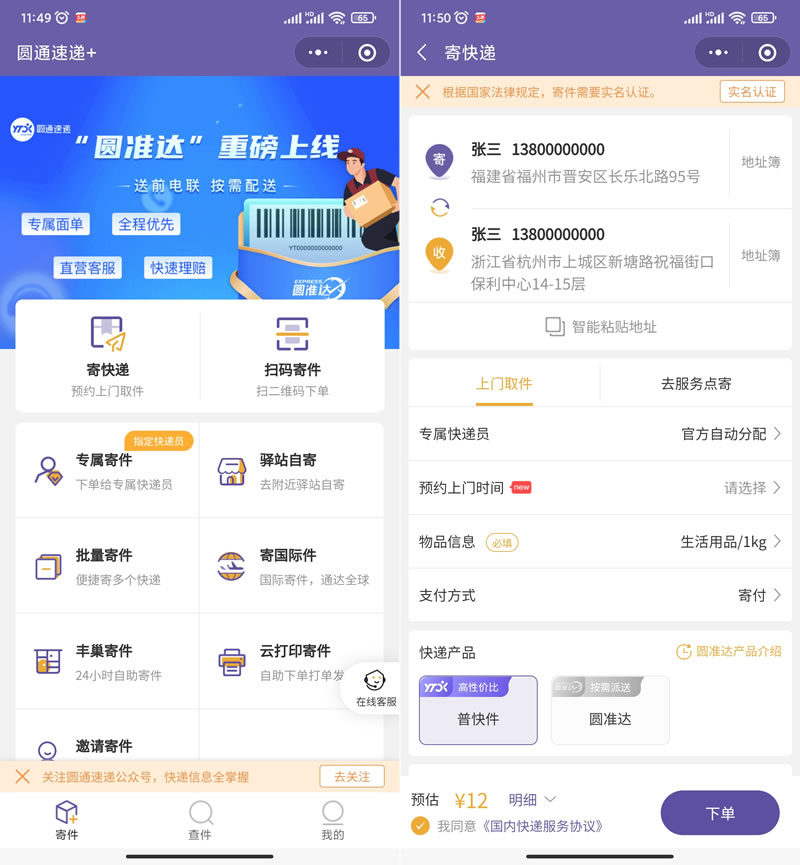Open 云打印寄件
Viewport: 800px width, 865px height.
(291, 661)
